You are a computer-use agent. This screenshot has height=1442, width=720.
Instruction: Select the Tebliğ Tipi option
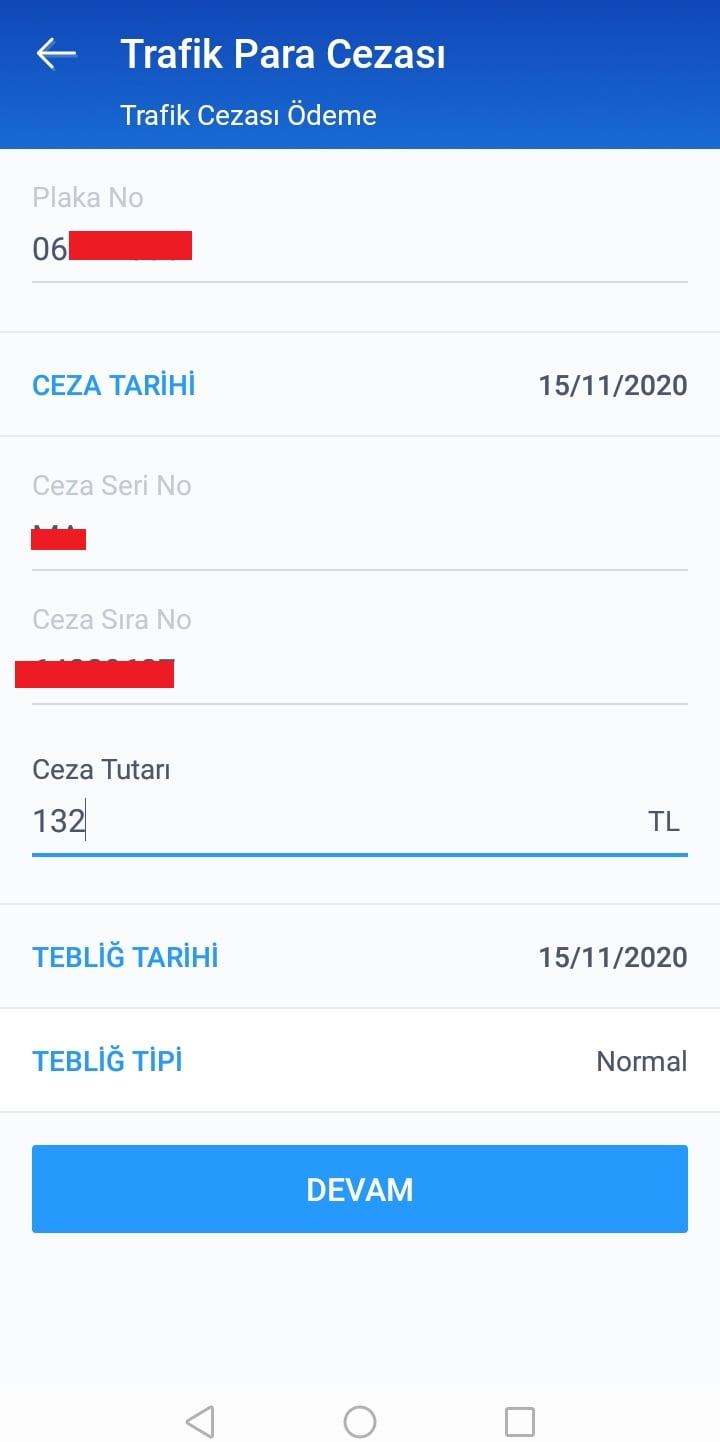[360, 1061]
